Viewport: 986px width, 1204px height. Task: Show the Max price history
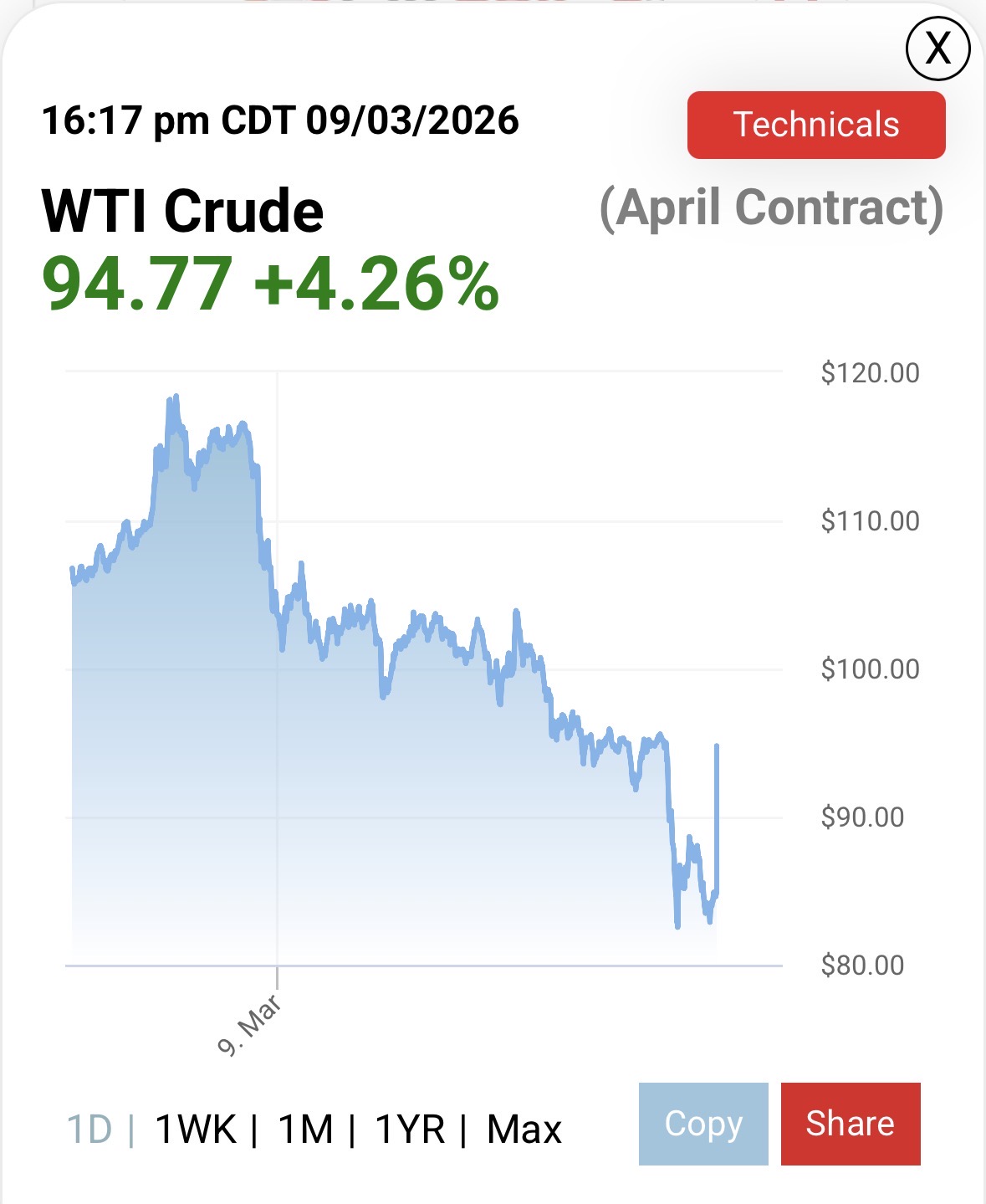click(524, 1130)
